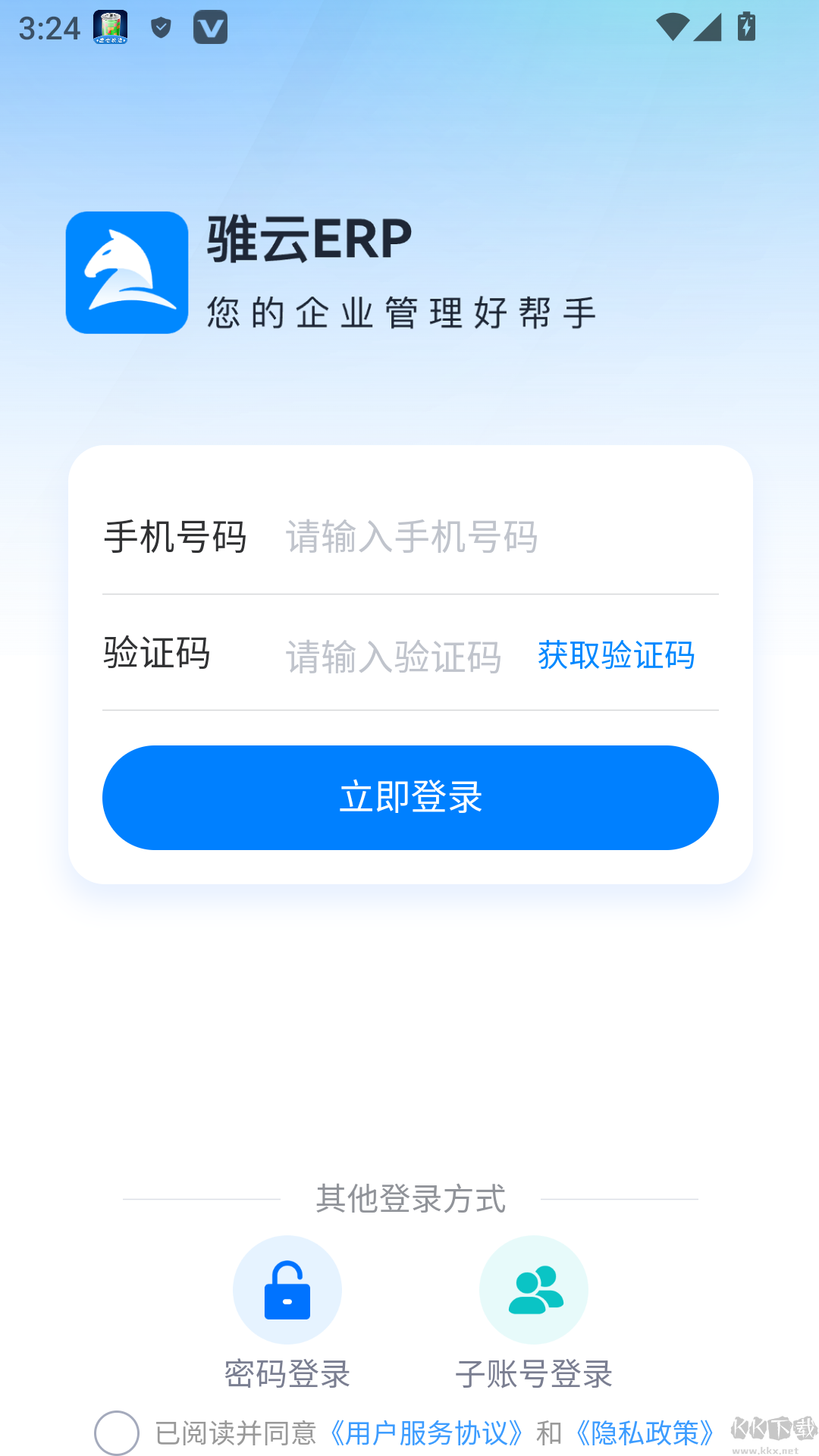Tap the battery charging icon in status bar
Image resolution: width=819 pixels, height=1456 pixels.
[x=746, y=27]
